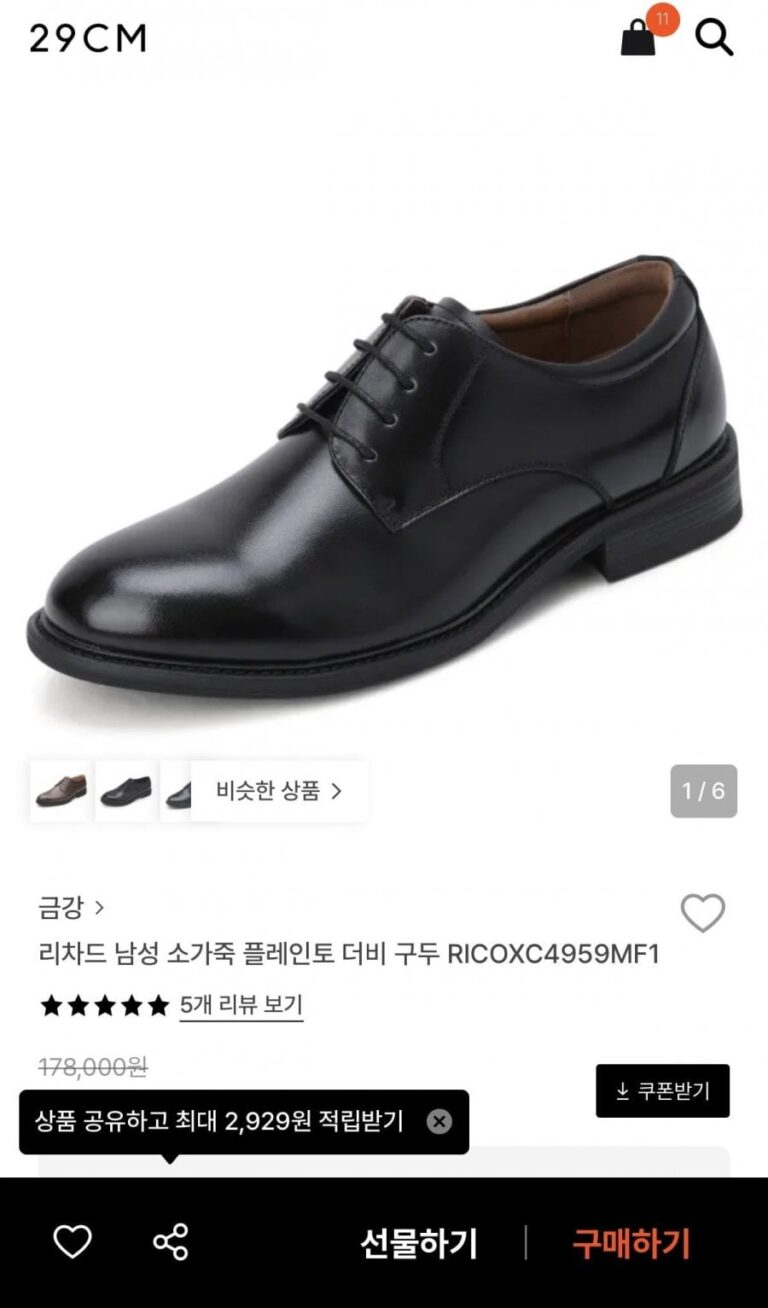Share this product via share icon
Viewport: 768px width, 1308px height.
(x=171, y=1242)
